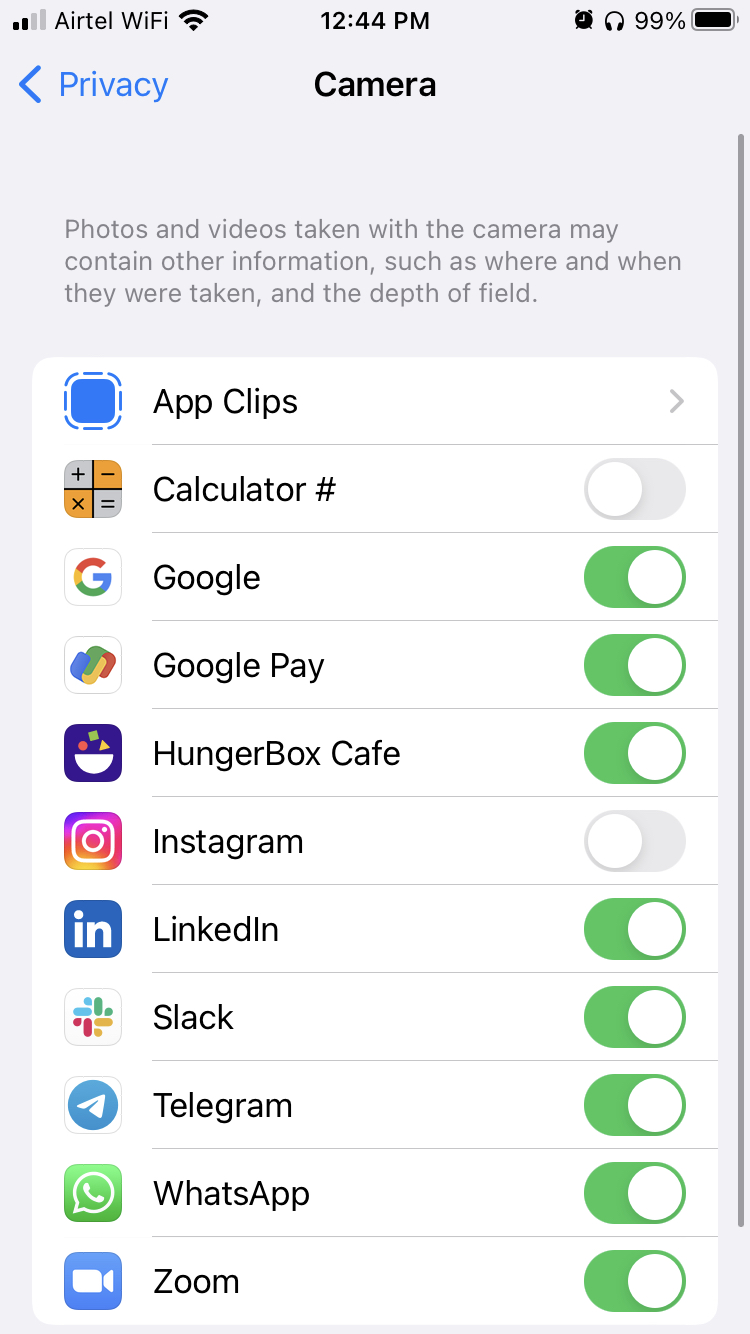Tap the App Clips icon
This screenshot has width=750, height=1334.
tap(93, 401)
